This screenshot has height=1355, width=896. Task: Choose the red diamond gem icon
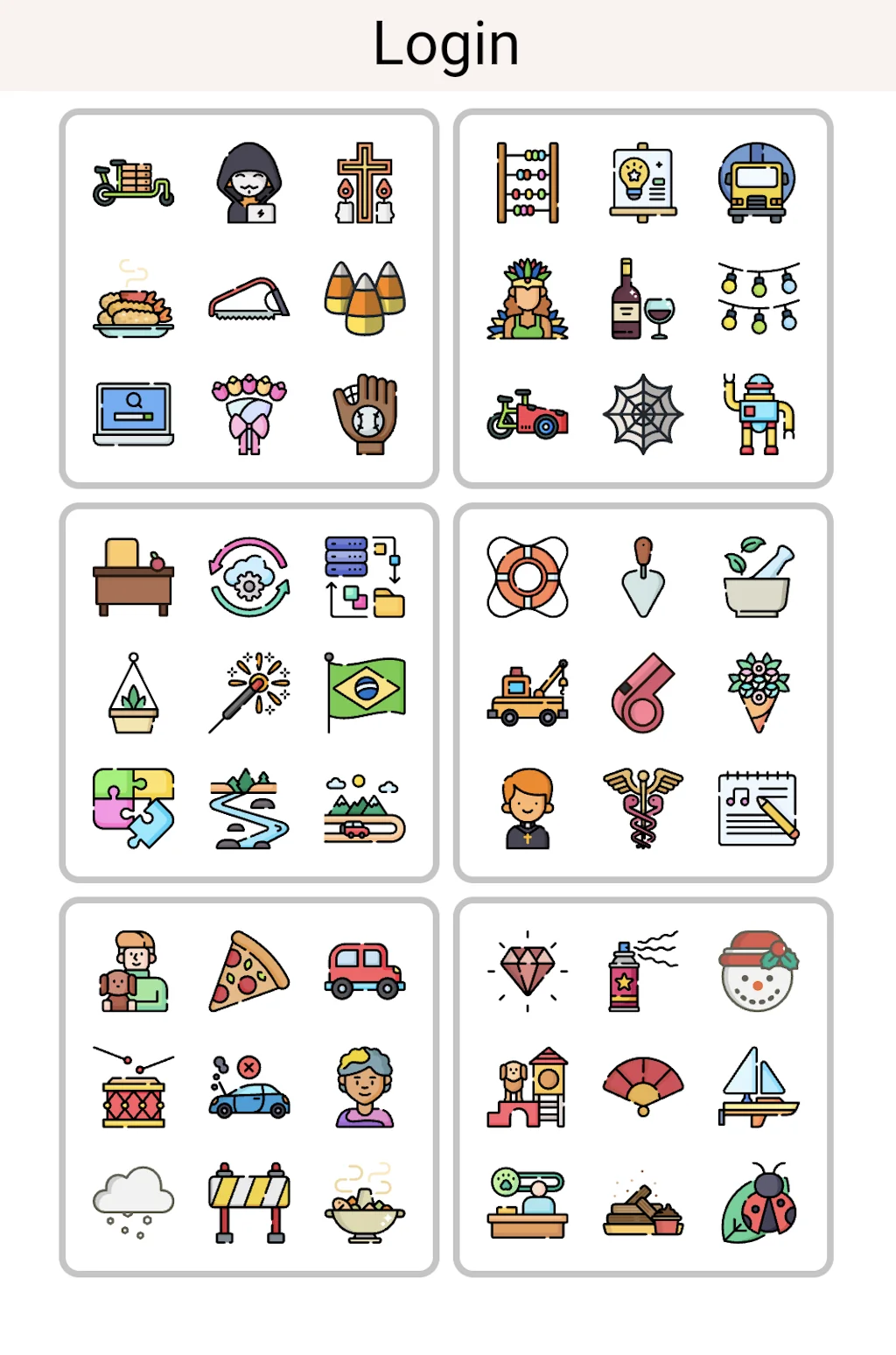[x=528, y=972]
